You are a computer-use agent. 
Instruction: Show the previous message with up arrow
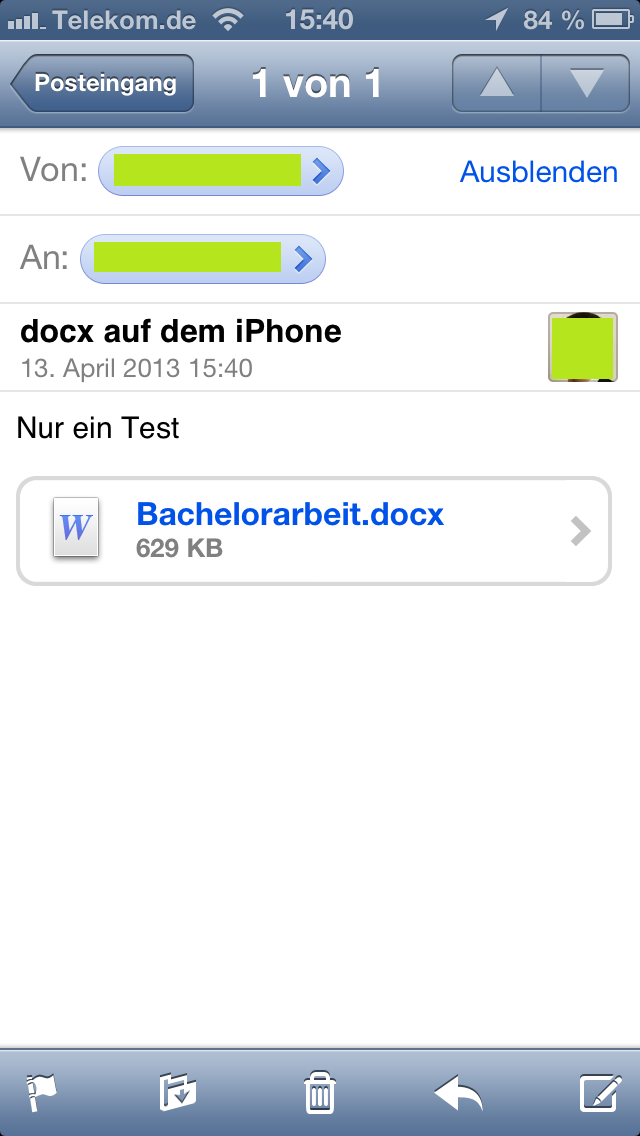[x=496, y=83]
